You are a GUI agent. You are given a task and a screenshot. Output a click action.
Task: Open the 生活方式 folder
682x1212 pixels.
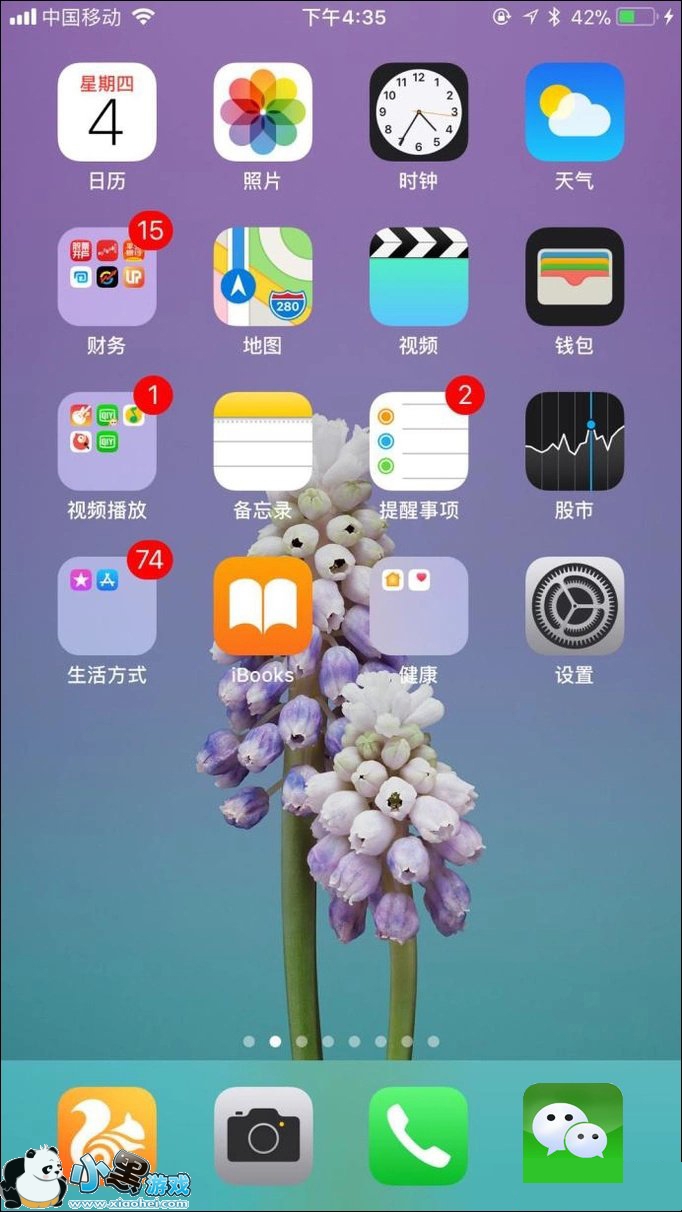pos(107,606)
